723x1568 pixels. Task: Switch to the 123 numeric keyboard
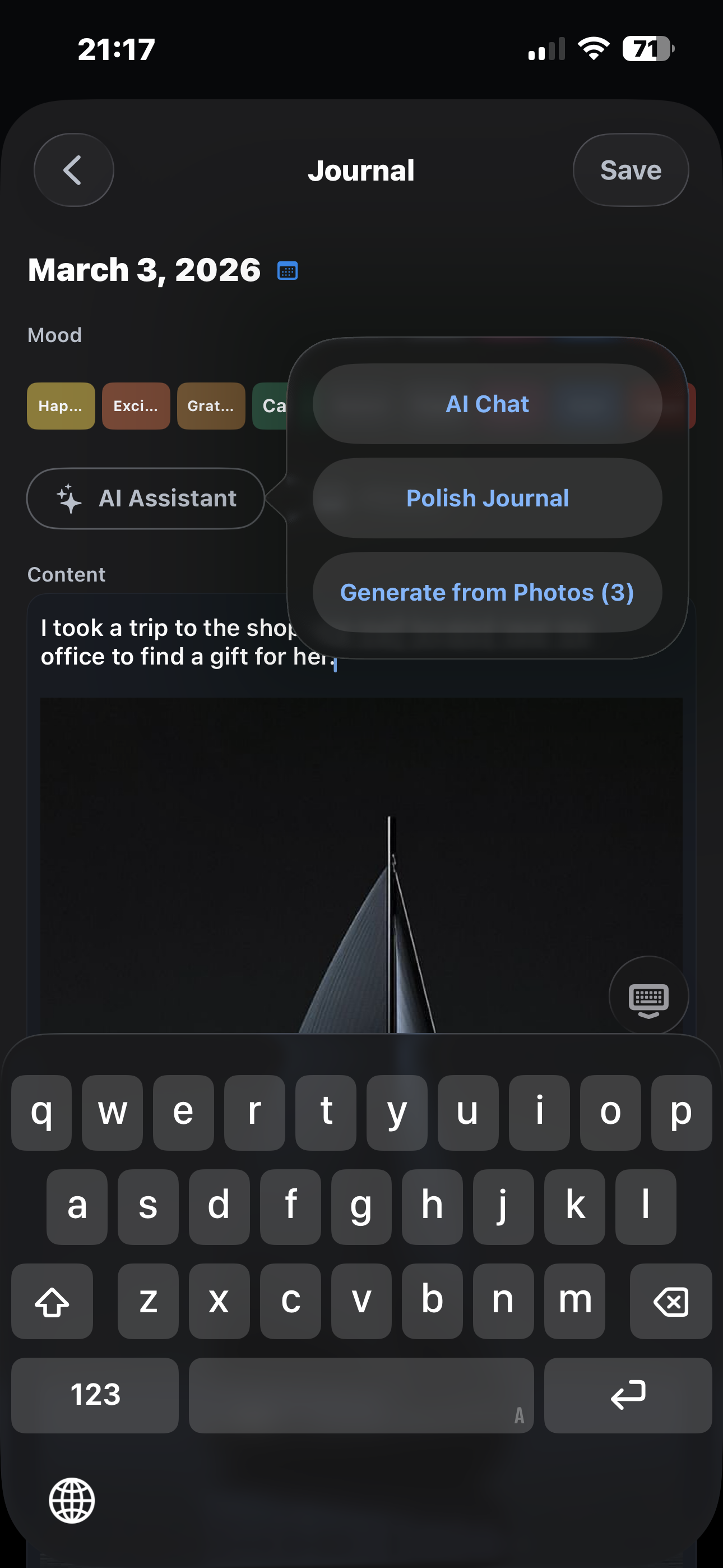[x=95, y=1395]
